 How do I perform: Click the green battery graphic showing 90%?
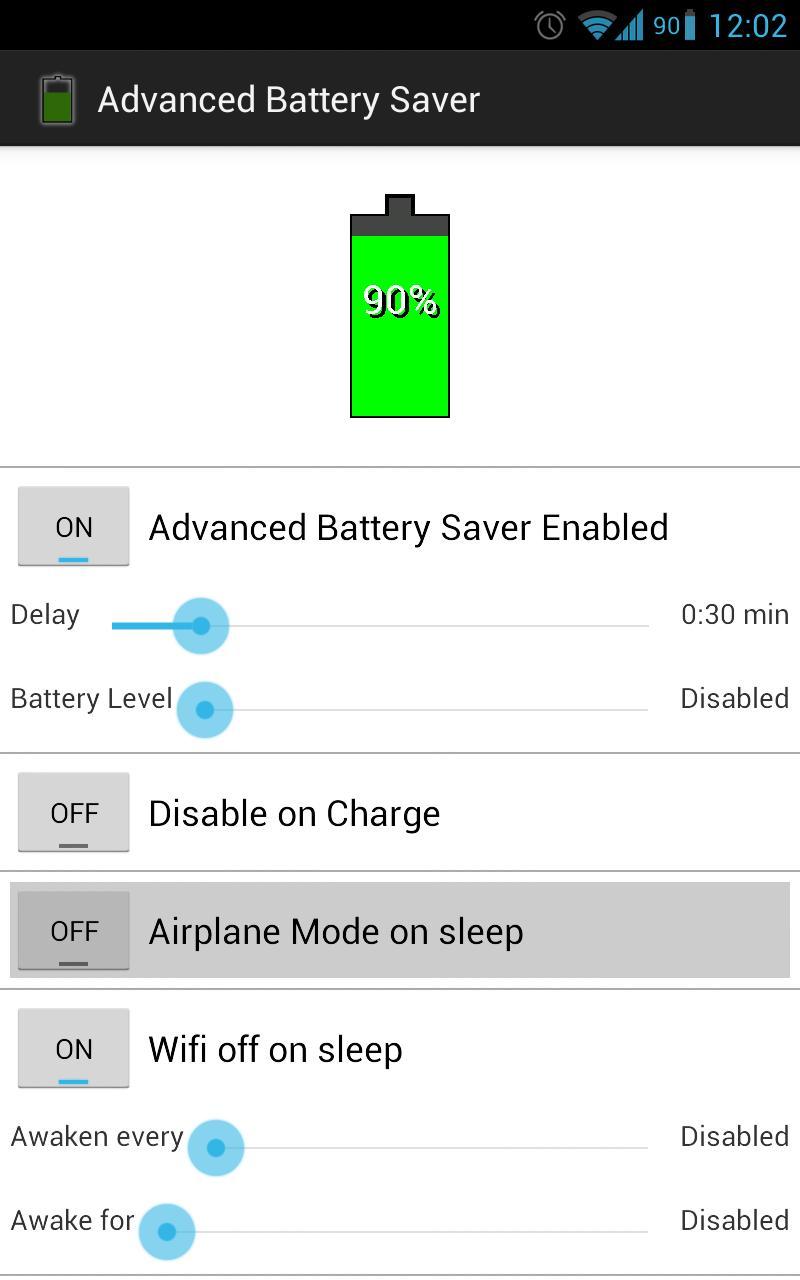pos(399,310)
